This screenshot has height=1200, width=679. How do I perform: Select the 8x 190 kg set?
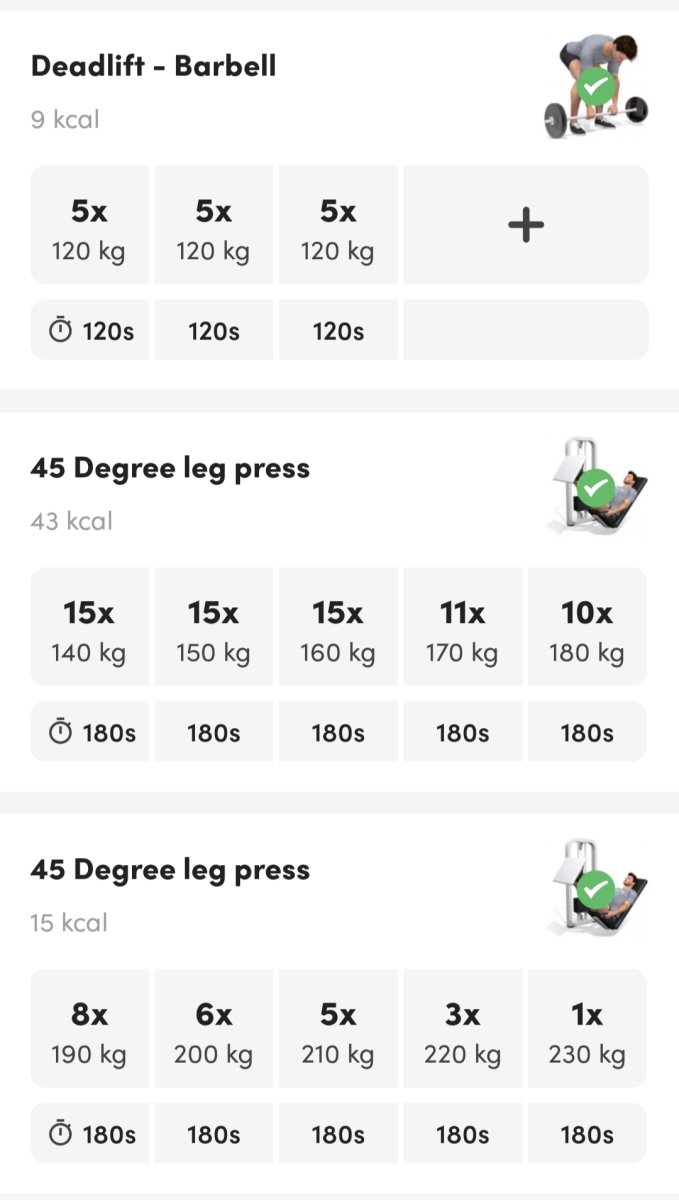pyautogui.click(x=89, y=1029)
